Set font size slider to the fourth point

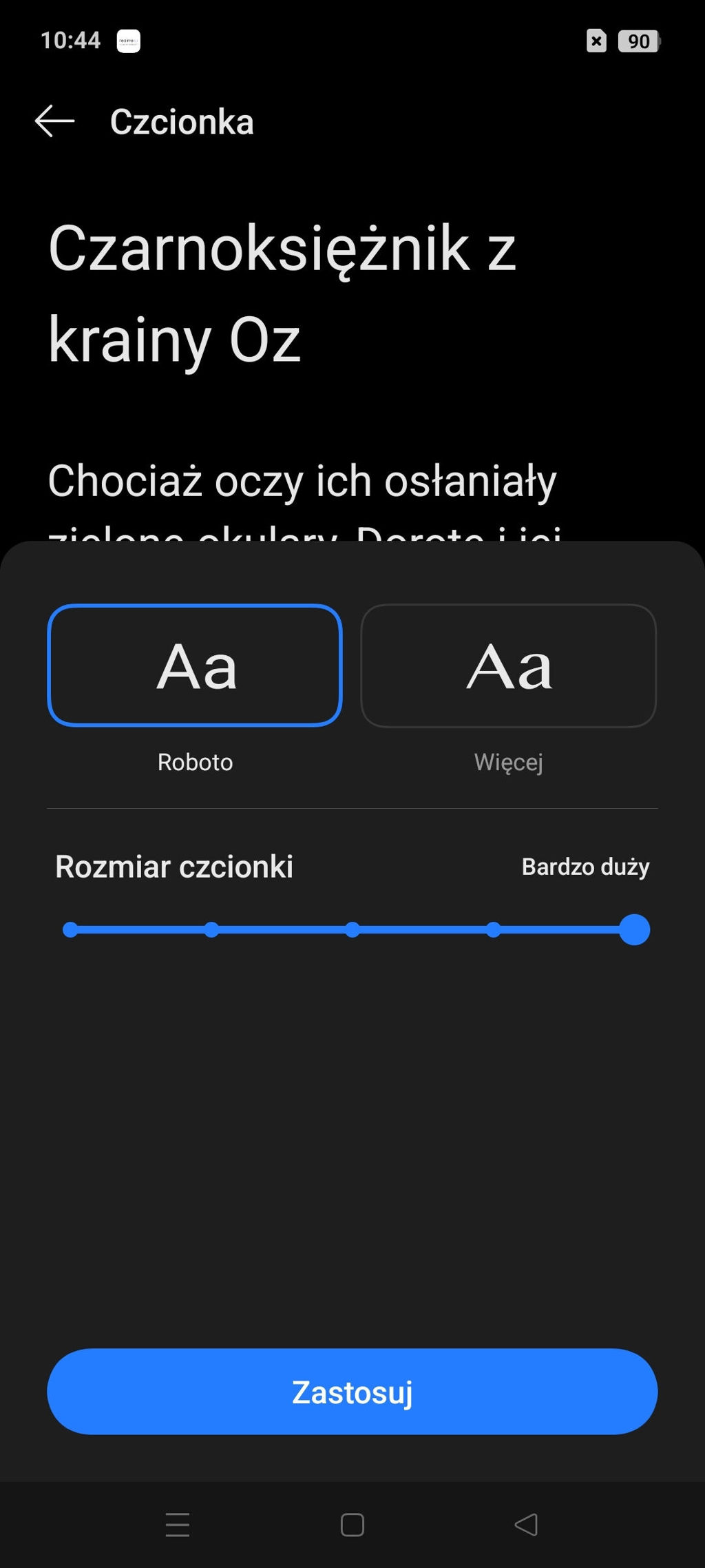(494, 930)
